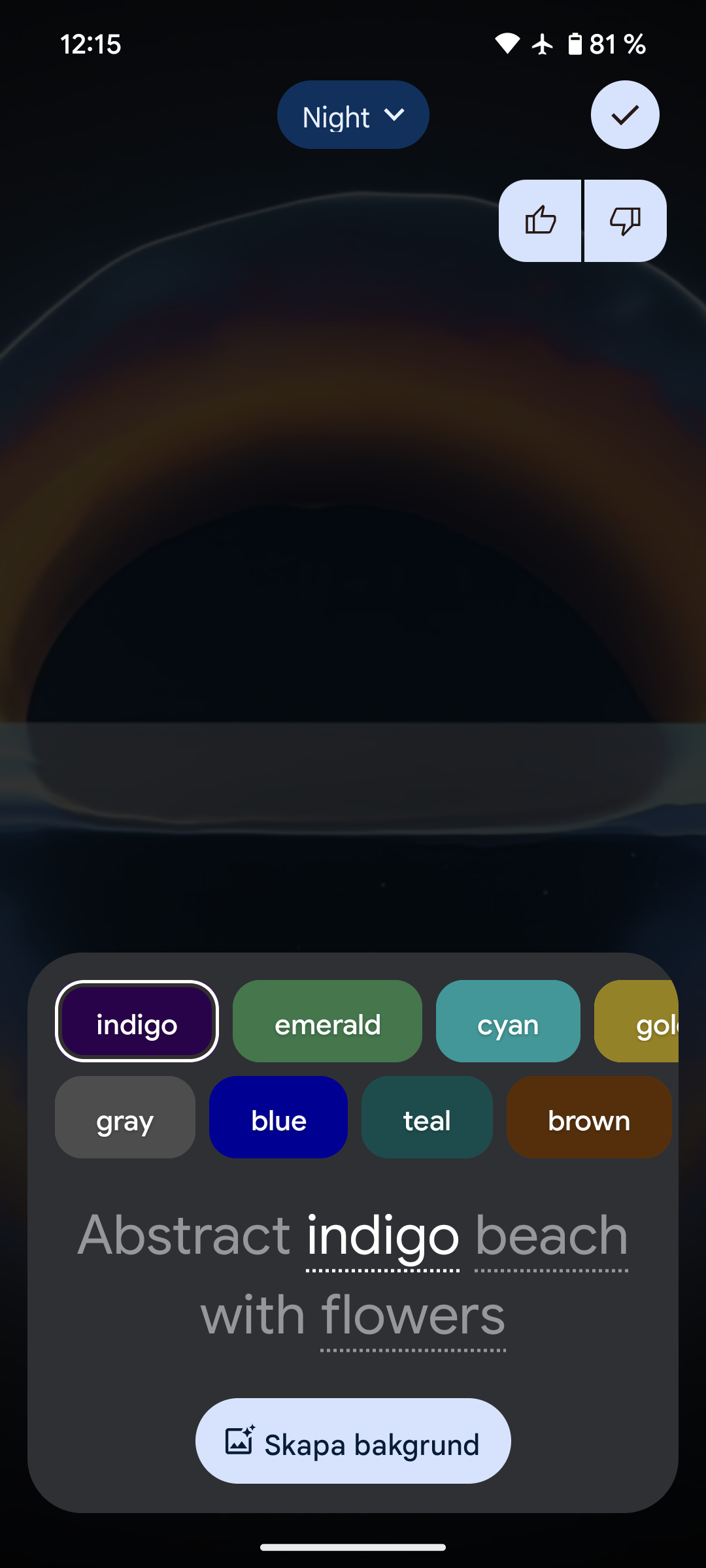Open the Night style dropdown
This screenshot has width=706, height=1568.
[x=353, y=115]
